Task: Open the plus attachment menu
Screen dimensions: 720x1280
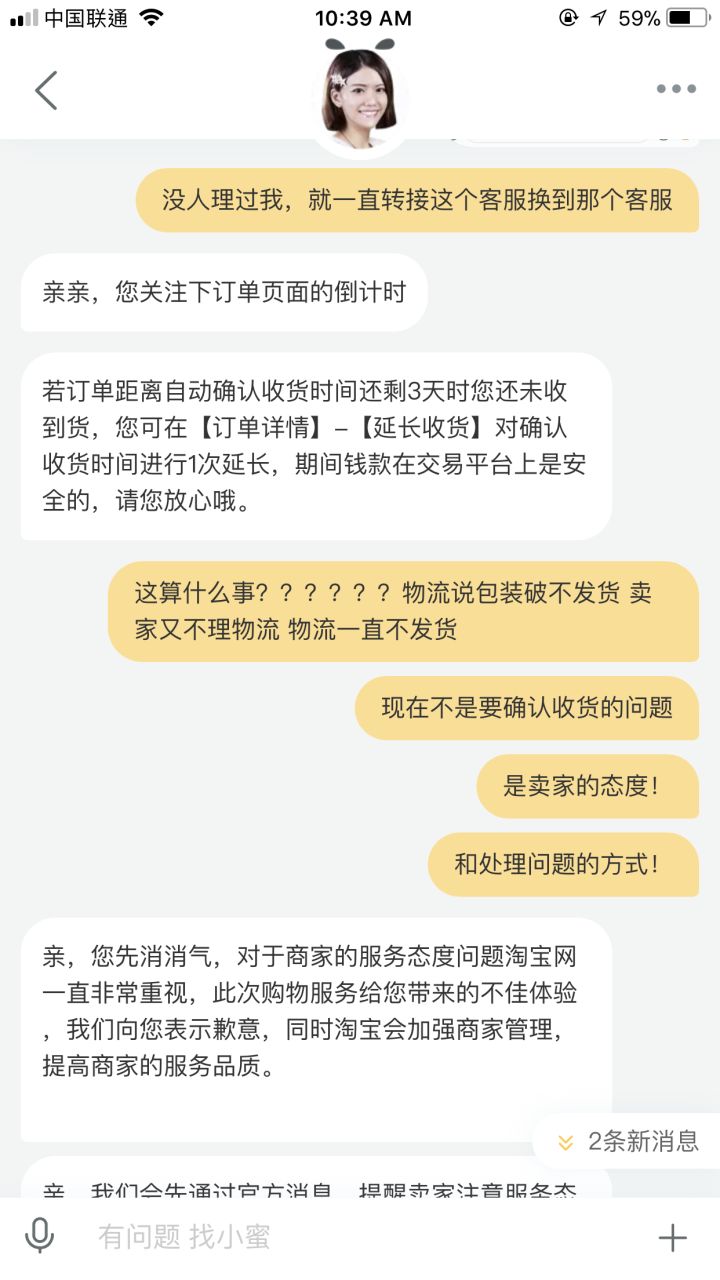Action: (673, 1238)
